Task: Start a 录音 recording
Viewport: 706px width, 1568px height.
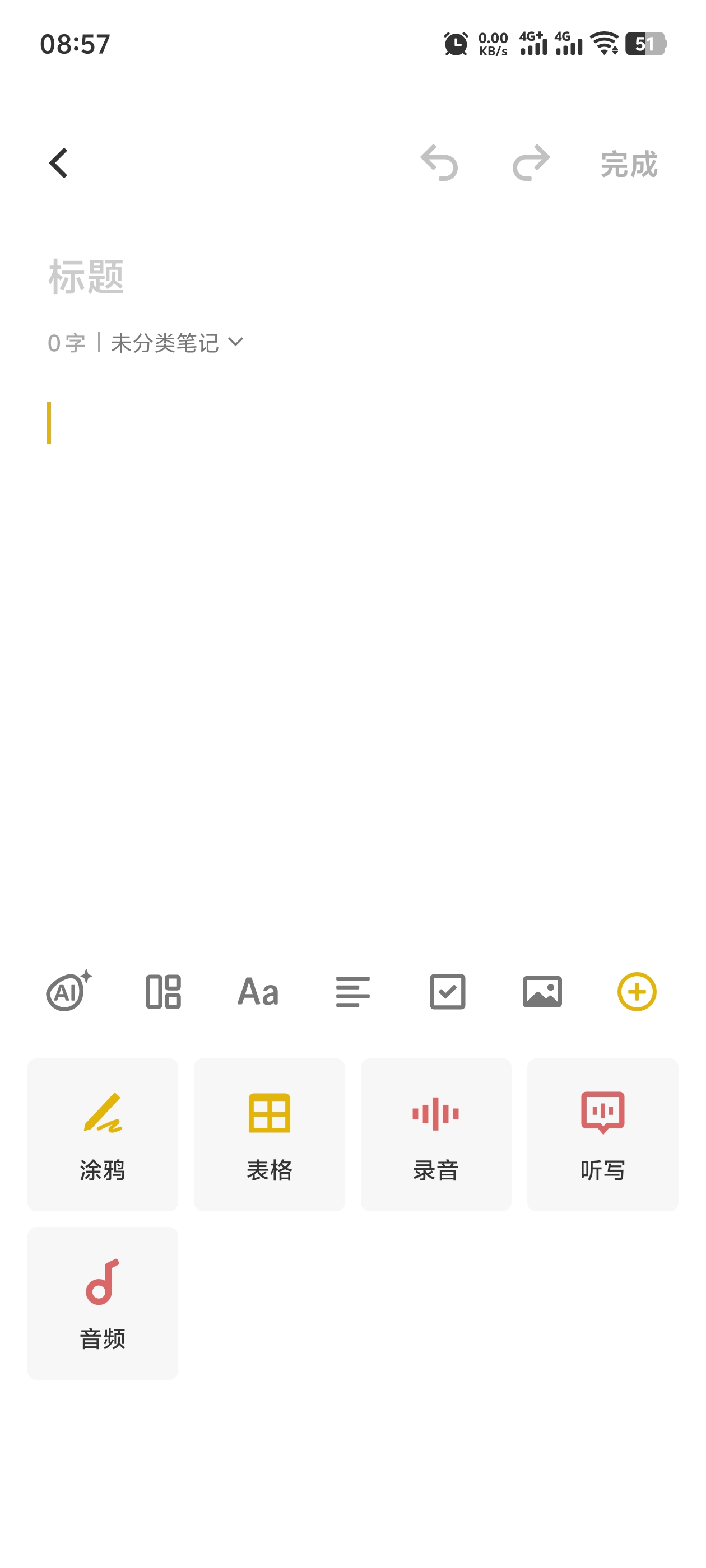Action: (x=436, y=1134)
